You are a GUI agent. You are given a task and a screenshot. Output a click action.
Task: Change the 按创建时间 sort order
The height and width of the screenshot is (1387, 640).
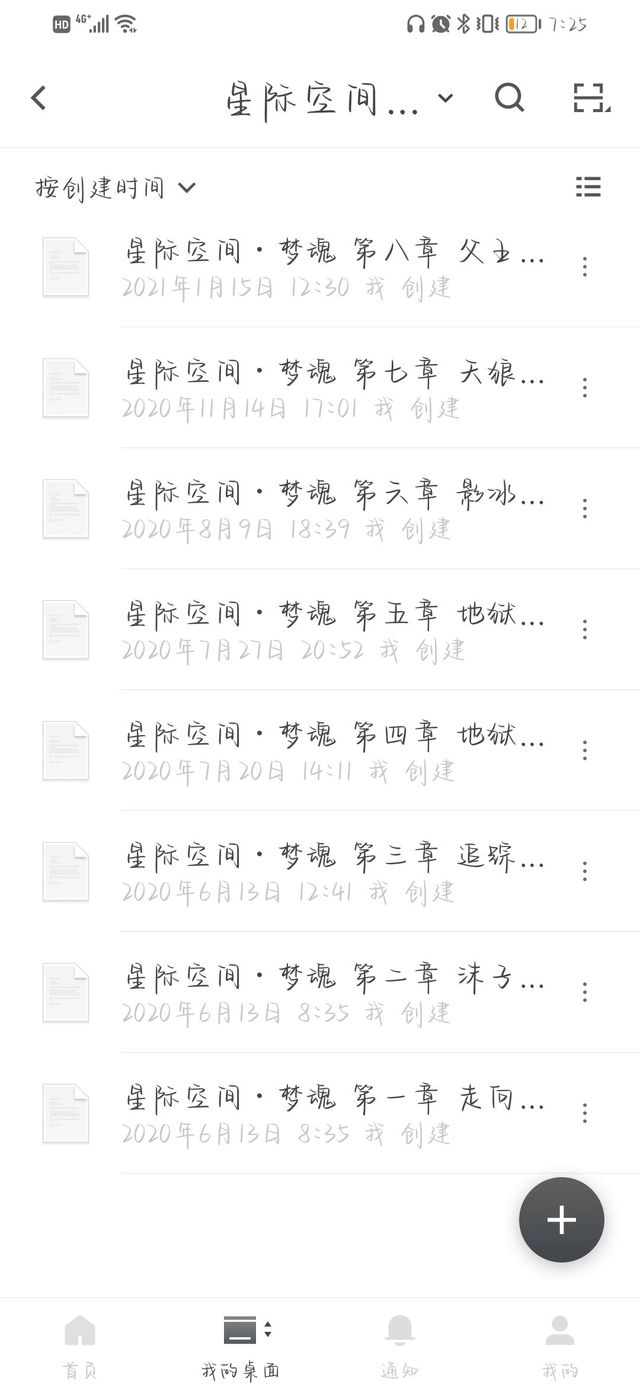(x=115, y=187)
